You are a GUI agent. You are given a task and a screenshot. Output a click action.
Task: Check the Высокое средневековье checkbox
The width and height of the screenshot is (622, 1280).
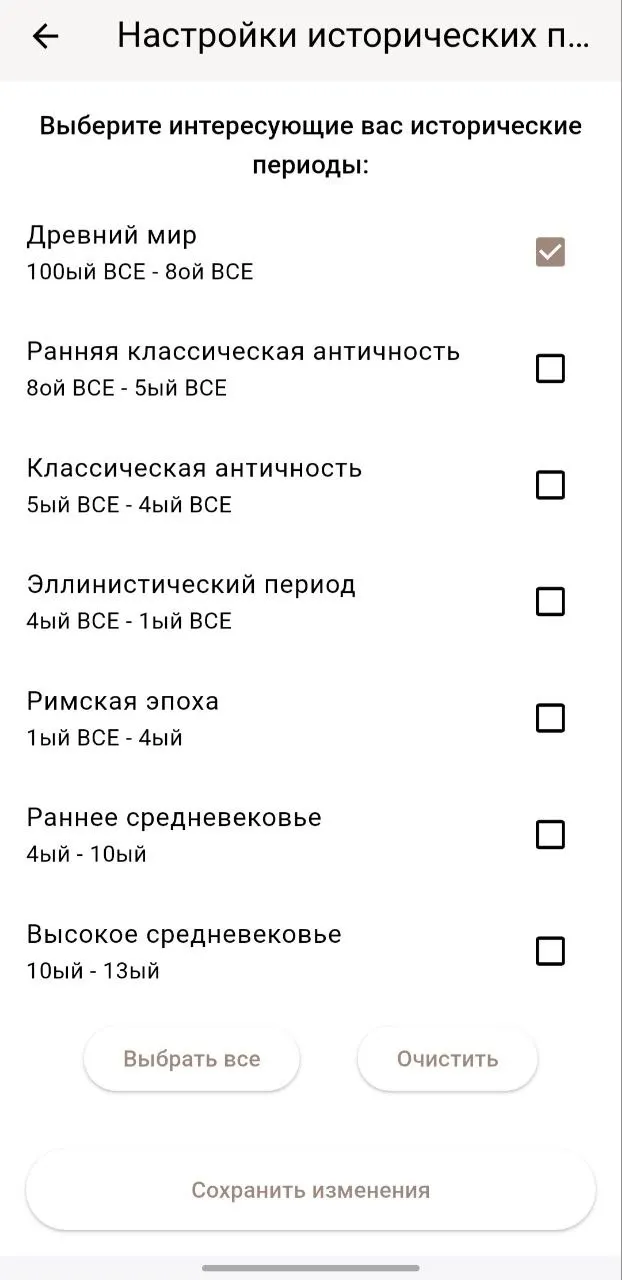(550, 951)
